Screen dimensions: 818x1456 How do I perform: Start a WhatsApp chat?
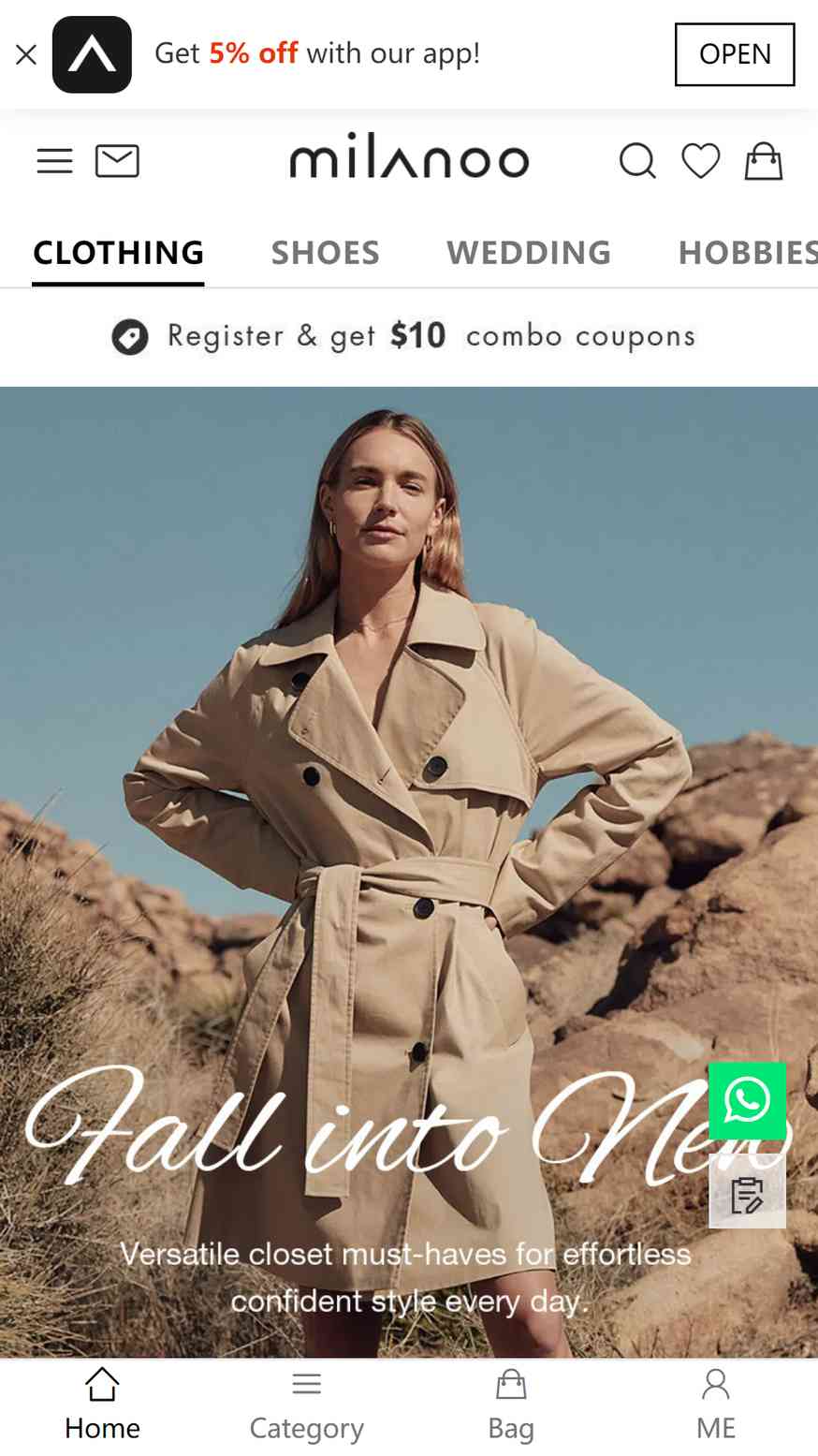coord(747,1100)
